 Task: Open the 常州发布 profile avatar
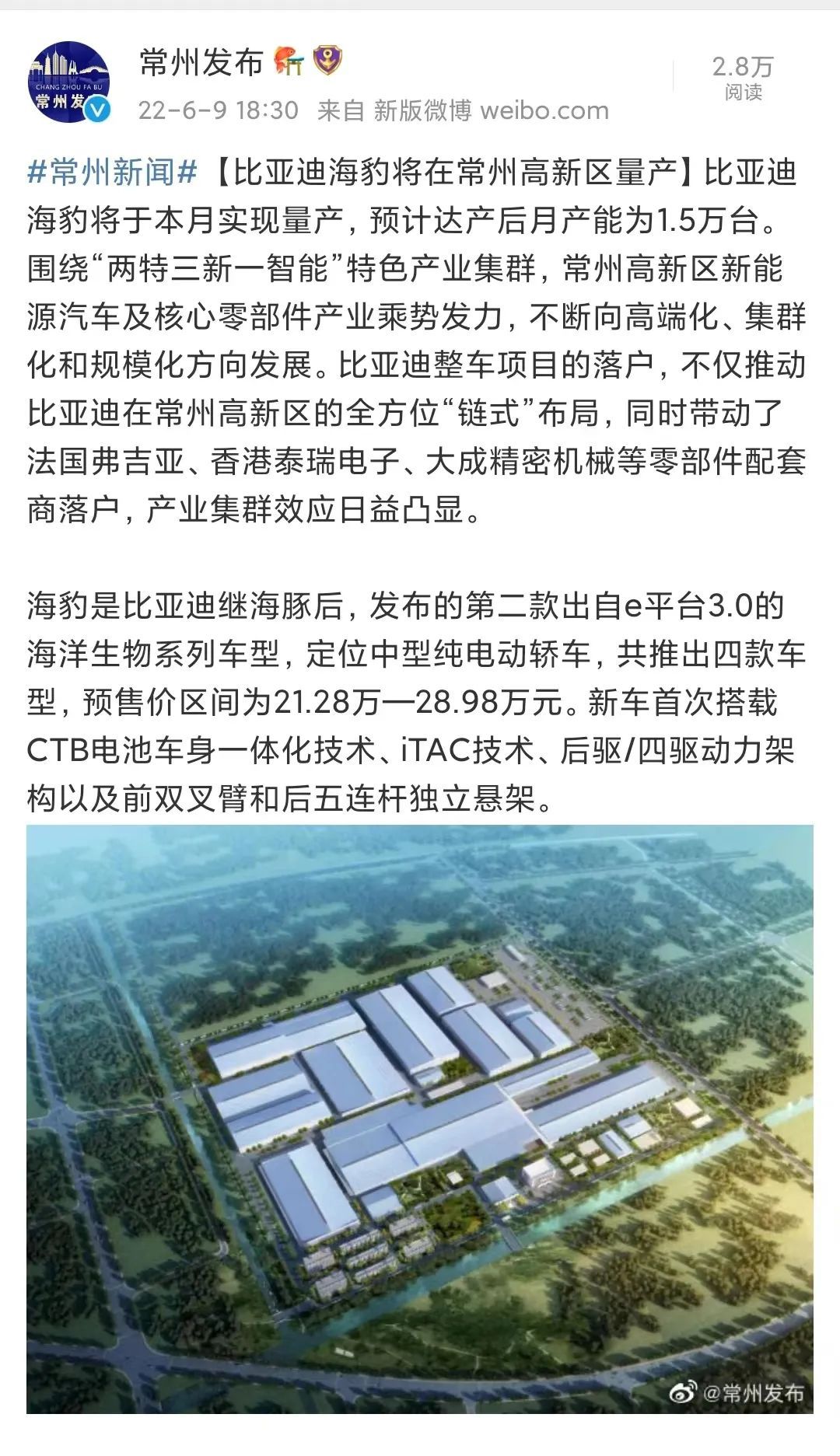click(x=68, y=82)
